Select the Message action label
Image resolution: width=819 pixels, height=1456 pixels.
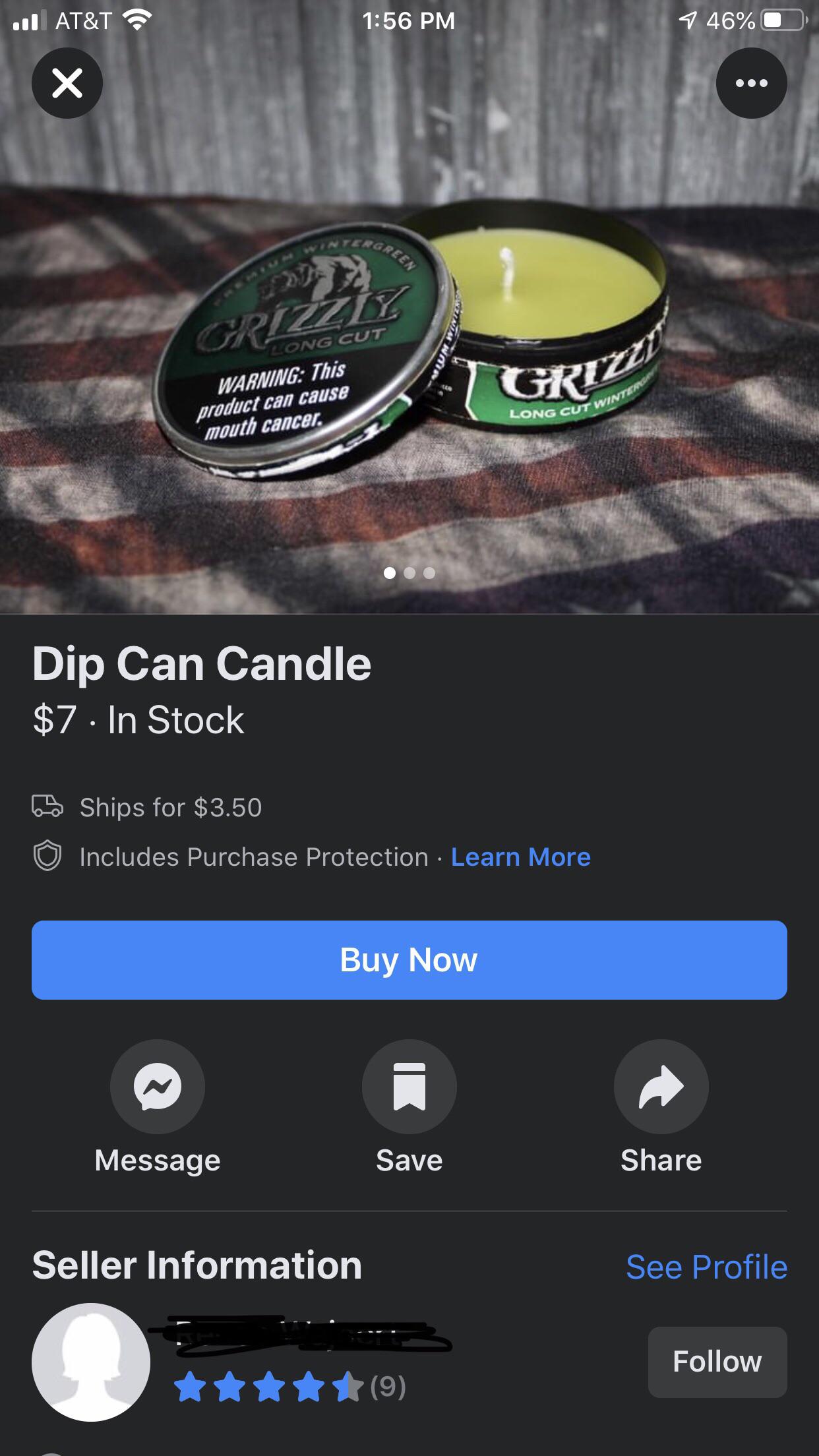(157, 1160)
